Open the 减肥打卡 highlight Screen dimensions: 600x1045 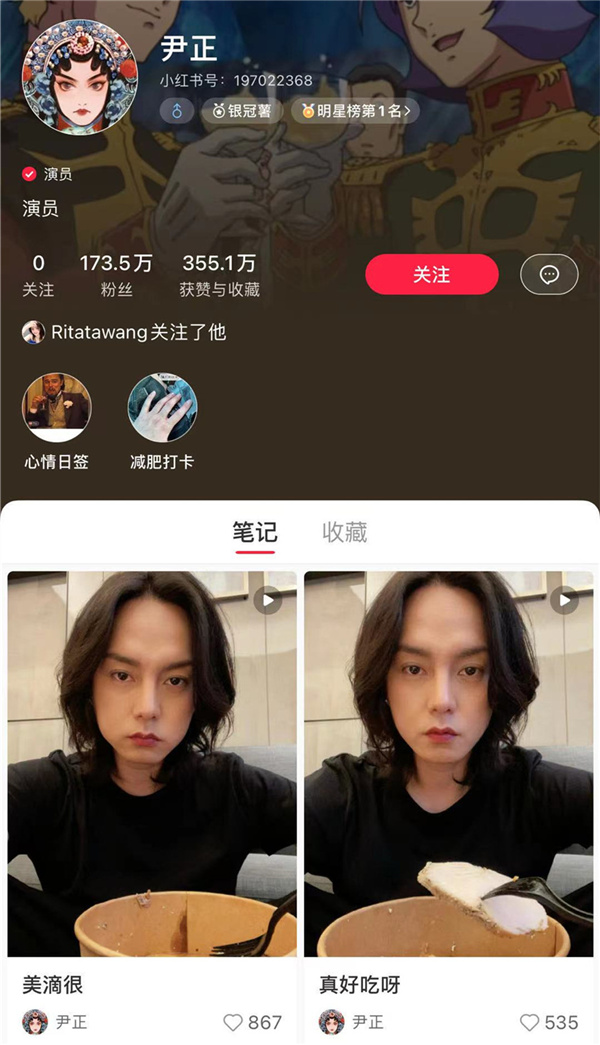coord(162,409)
